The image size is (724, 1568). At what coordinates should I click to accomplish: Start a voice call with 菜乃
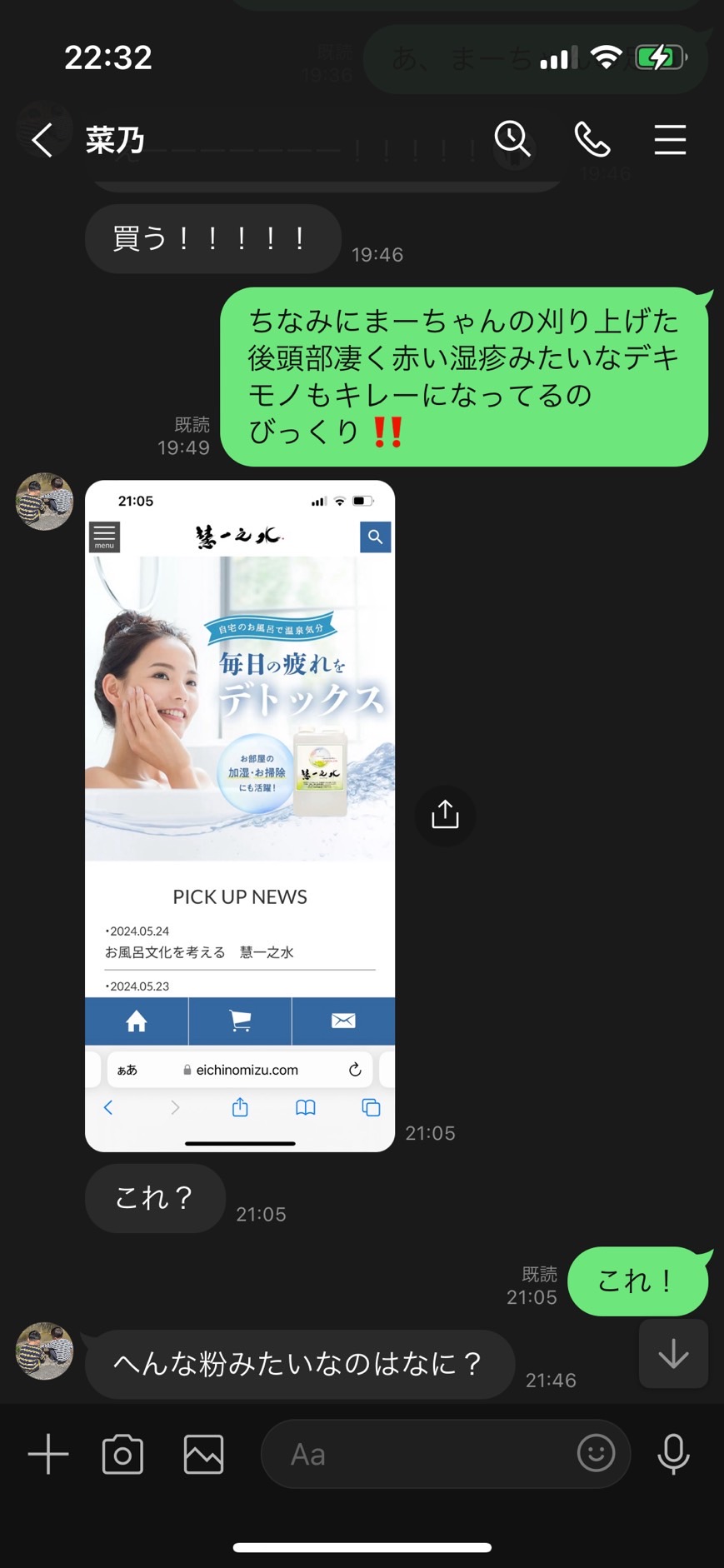click(x=592, y=139)
